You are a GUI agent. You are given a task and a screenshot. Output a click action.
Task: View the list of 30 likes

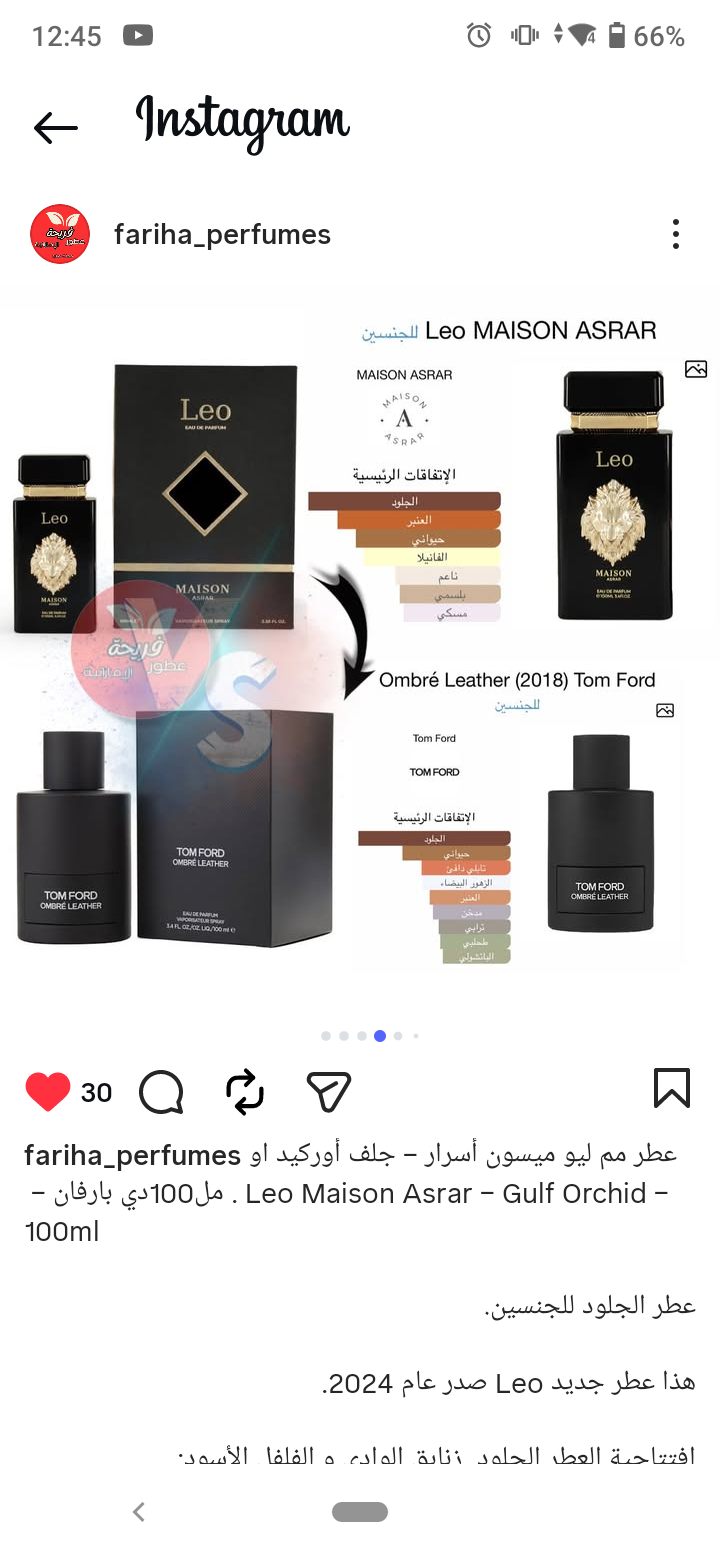point(96,1093)
